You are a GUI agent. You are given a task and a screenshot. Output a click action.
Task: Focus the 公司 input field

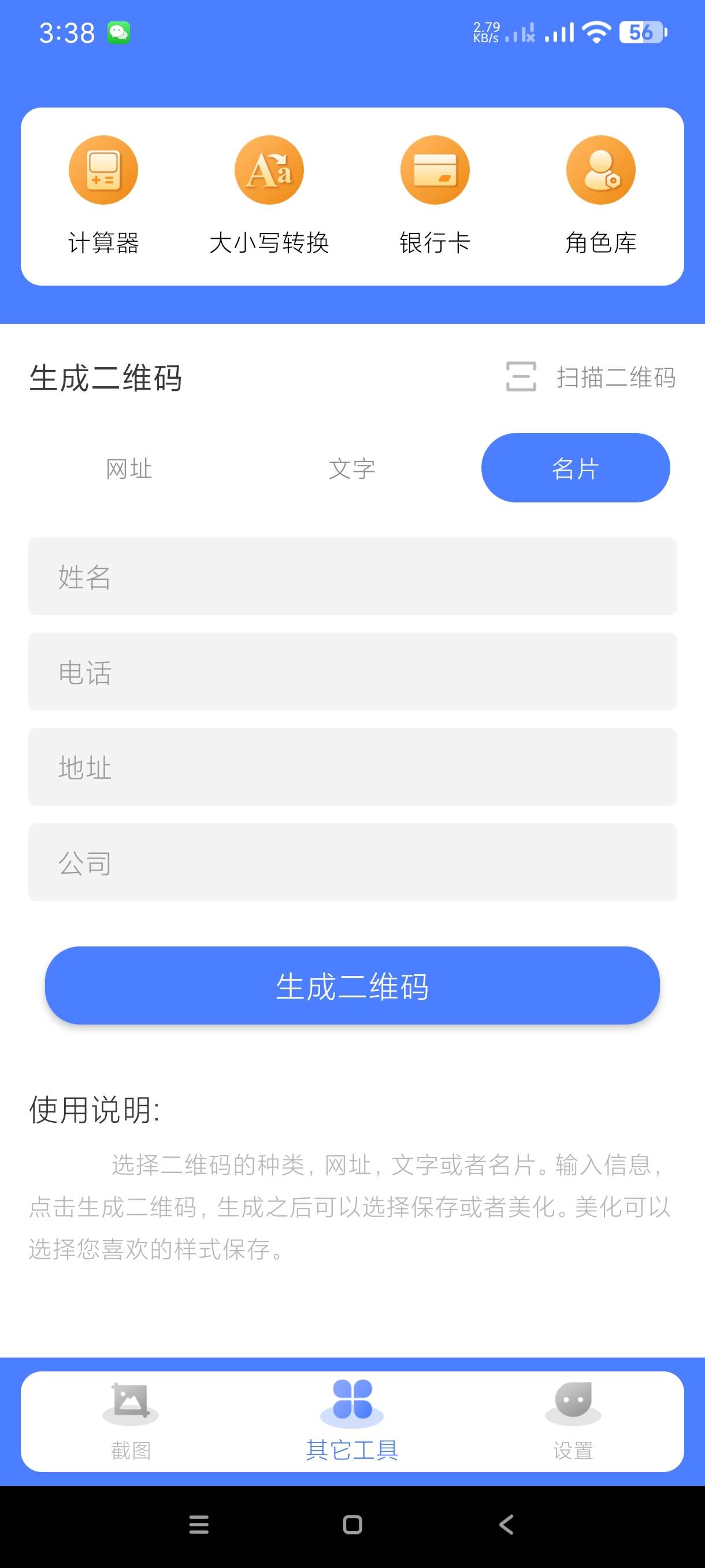tap(352, 863)
